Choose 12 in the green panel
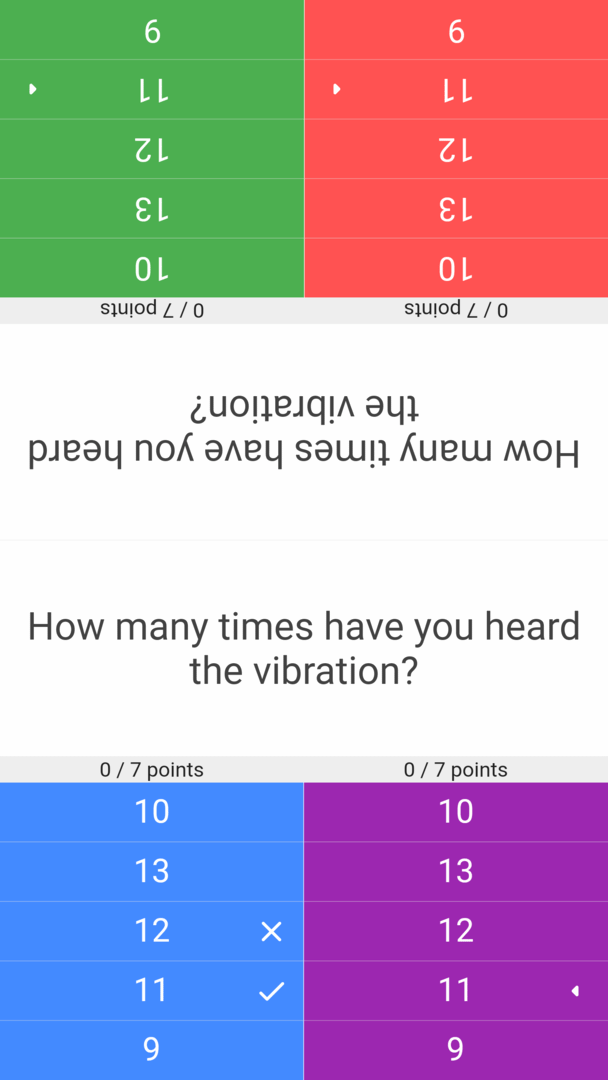Screen dimensions: 608x1080 [152, 149]
